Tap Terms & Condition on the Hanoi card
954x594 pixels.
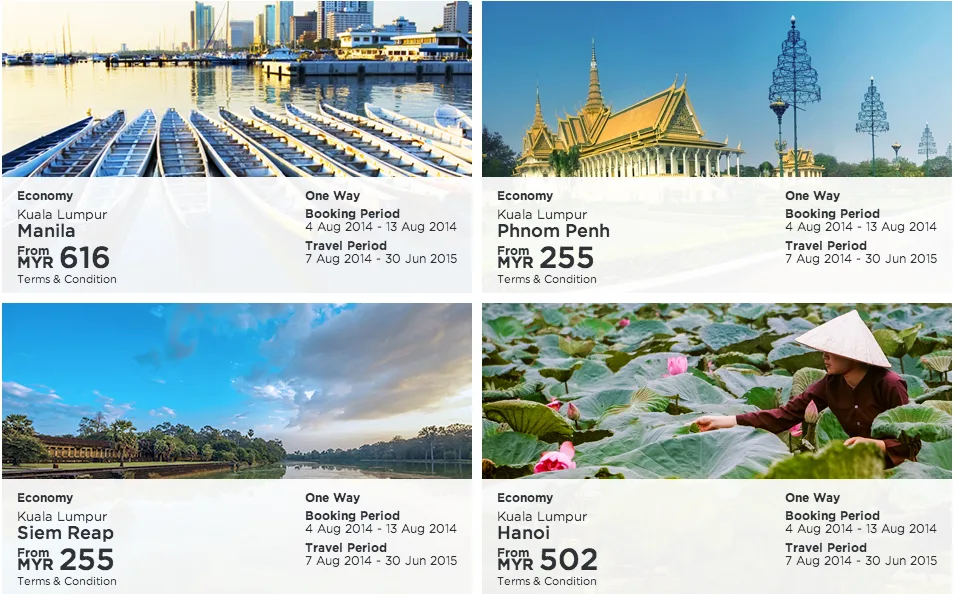click(547, 581)
